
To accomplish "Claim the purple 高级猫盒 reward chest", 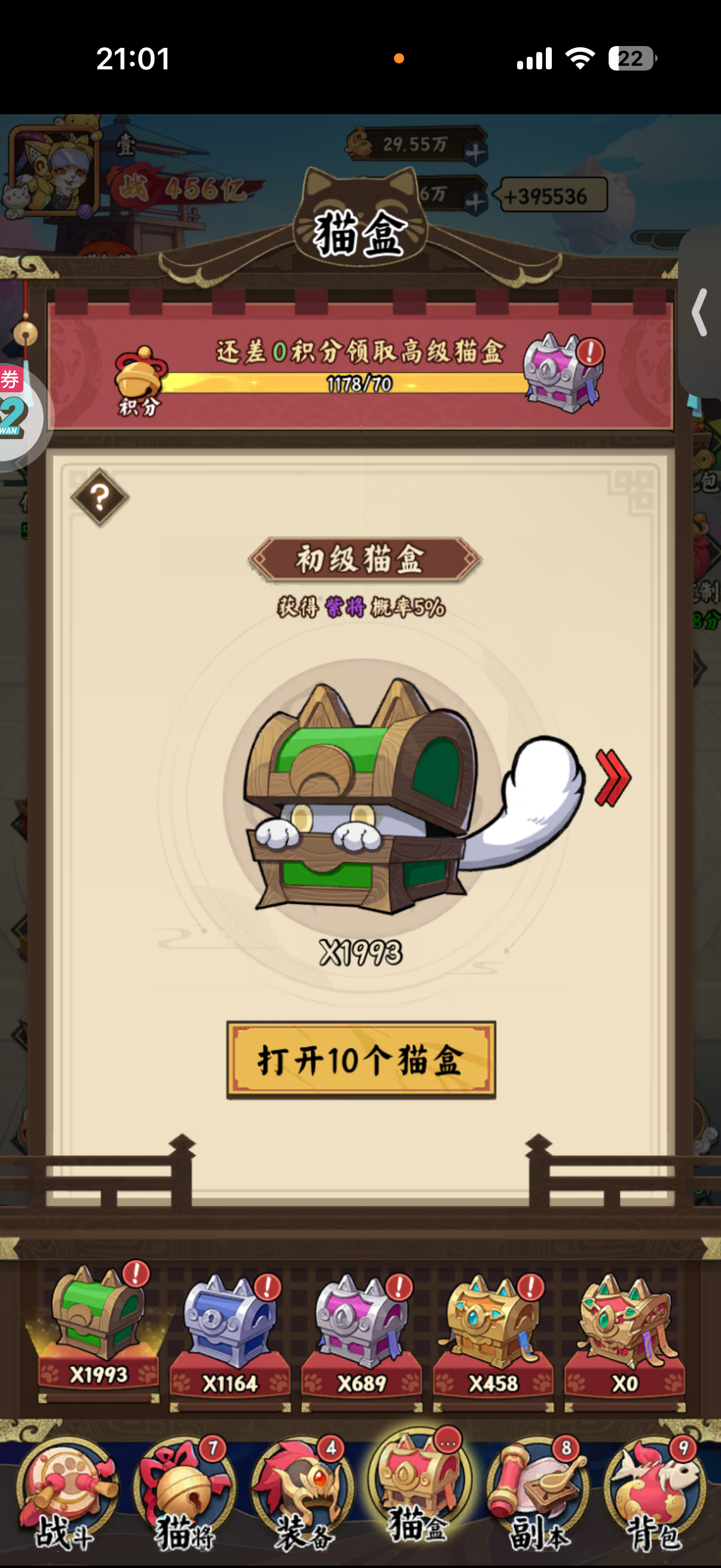I will tap(562, 374).
